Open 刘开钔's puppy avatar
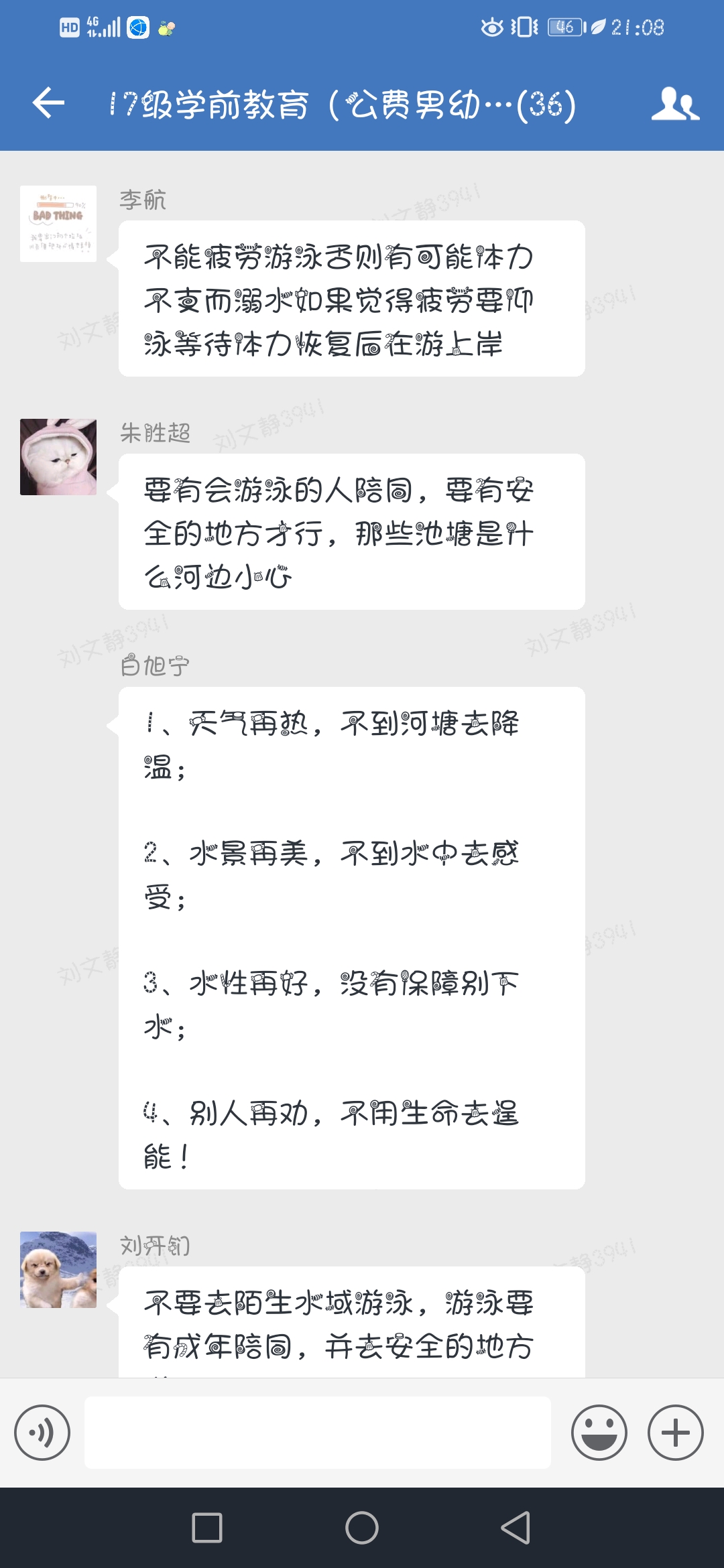The image size is (724, 1568). [x=58, y=1269]
